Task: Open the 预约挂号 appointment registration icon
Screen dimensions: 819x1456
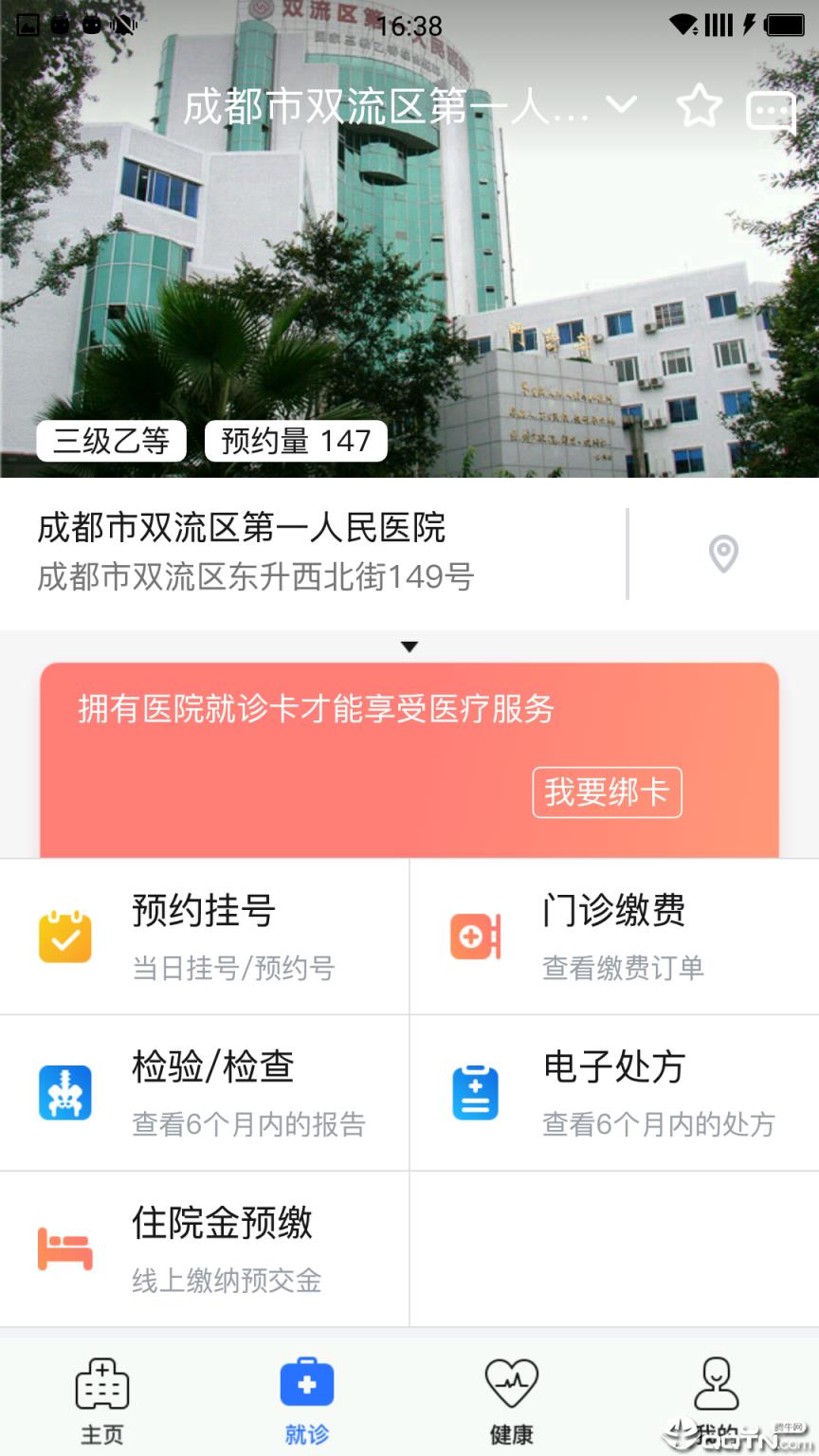Action: click(x=64, y=936)
